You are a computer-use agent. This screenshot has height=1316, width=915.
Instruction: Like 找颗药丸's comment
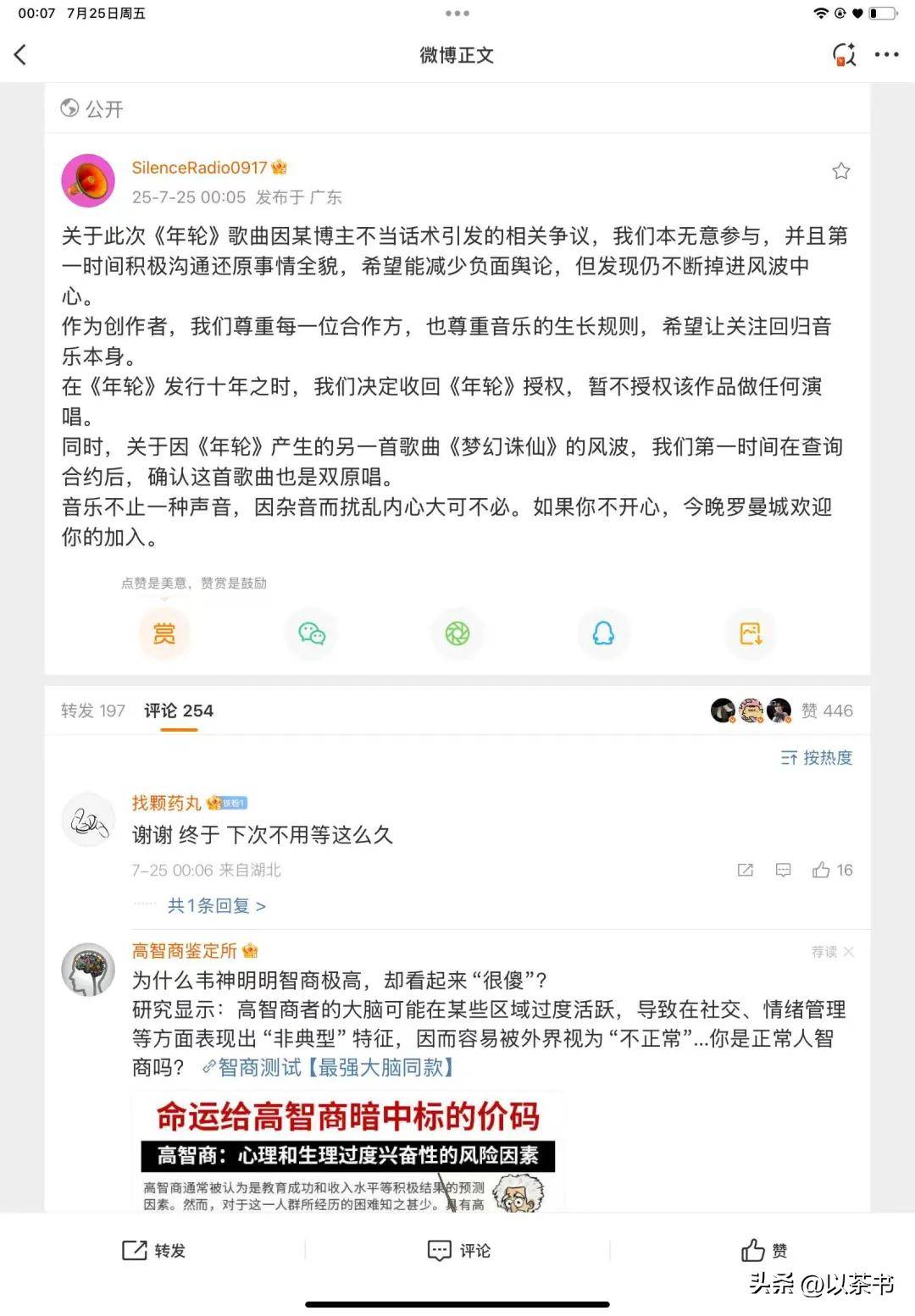tap(821, 870)
